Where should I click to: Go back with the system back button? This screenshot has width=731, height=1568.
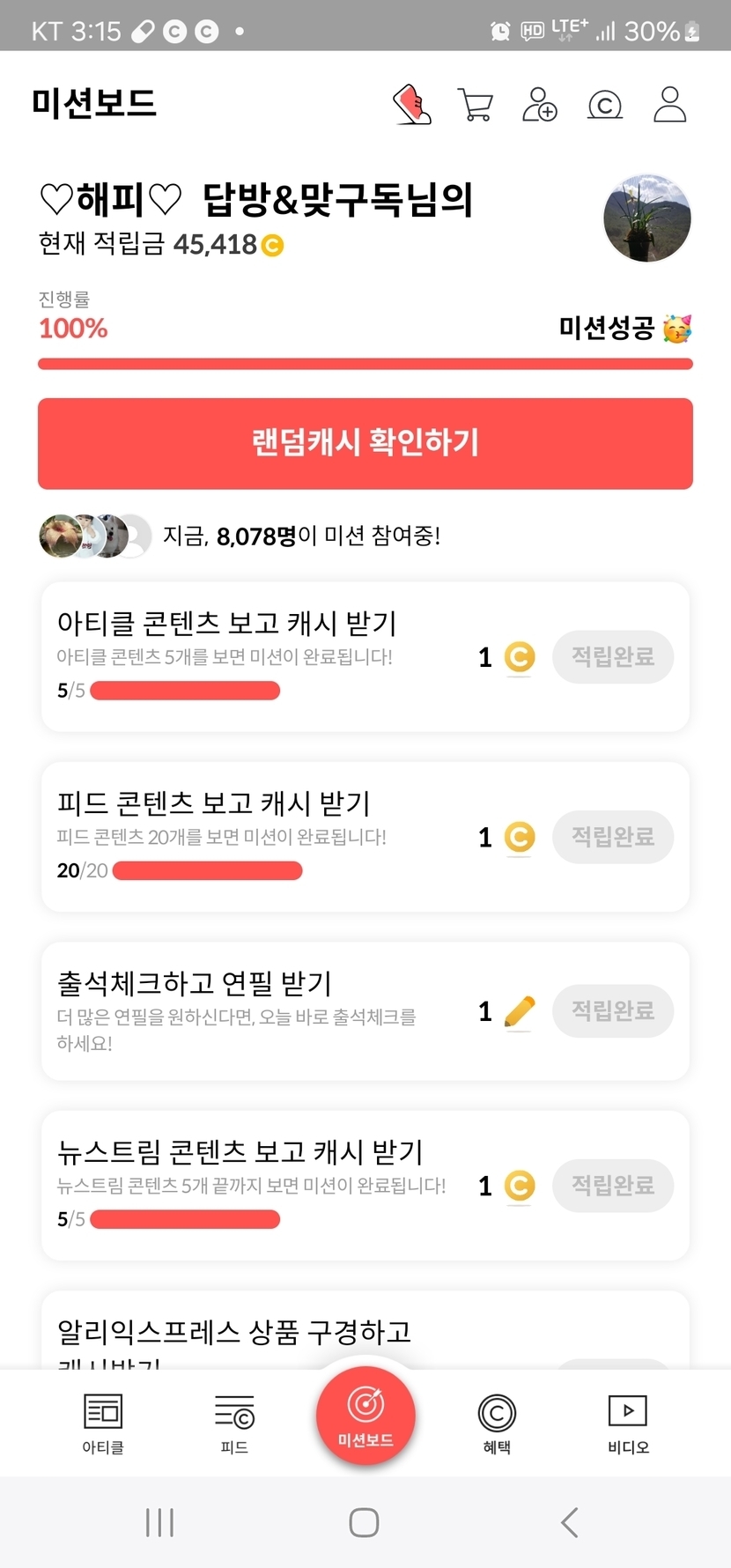point(570,1522)
